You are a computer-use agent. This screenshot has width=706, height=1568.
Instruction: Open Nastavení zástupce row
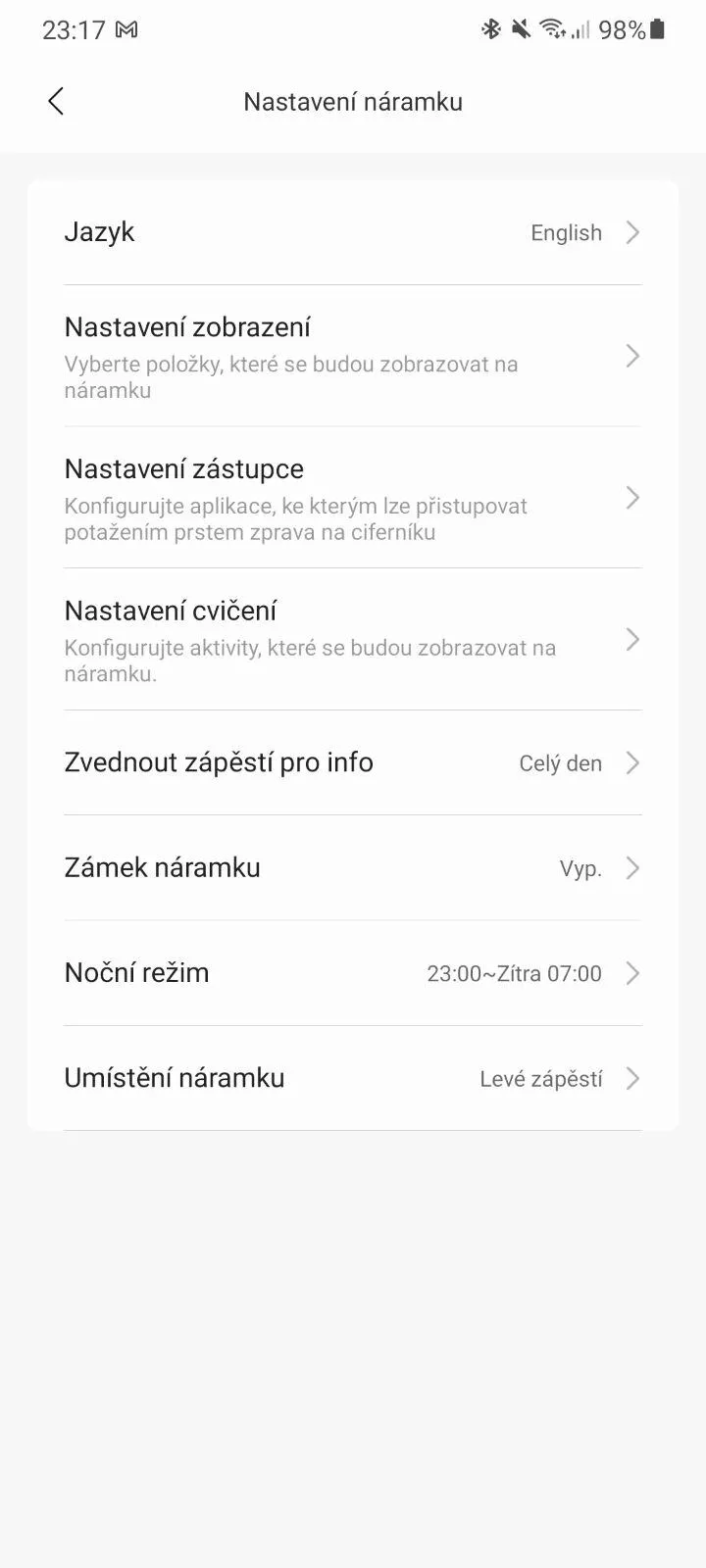tap(353, 498)
